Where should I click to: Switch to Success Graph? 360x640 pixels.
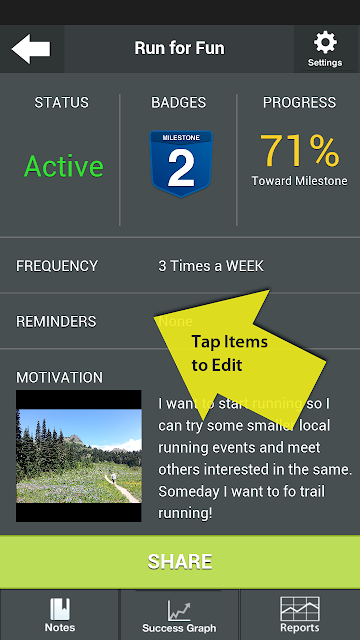click(179, 615)
